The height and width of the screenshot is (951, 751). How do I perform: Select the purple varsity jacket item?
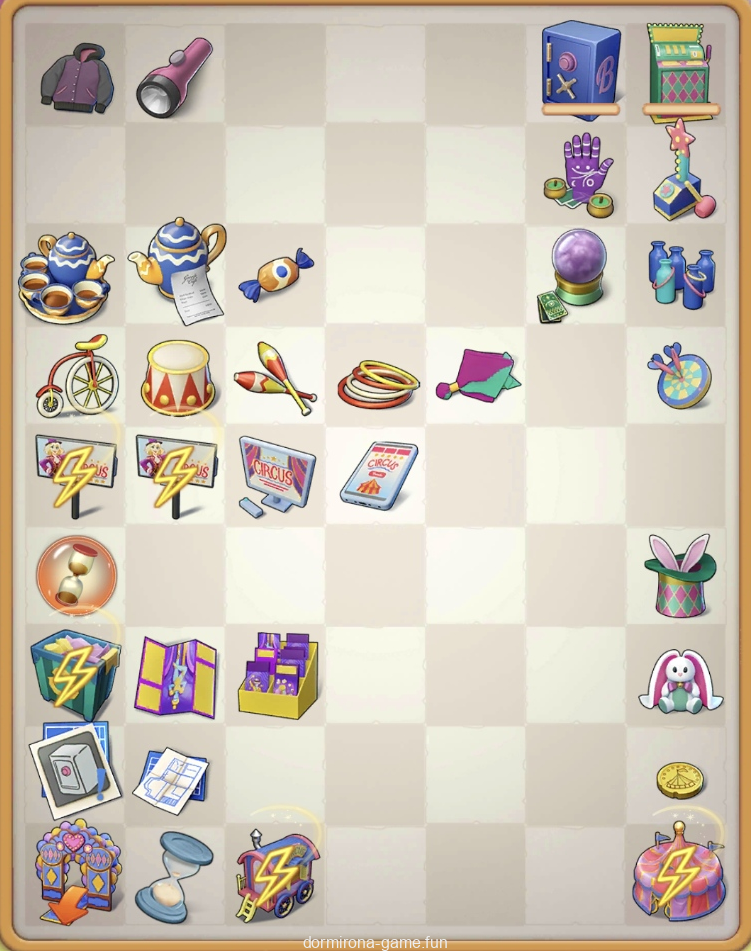(x=74, y=75)
